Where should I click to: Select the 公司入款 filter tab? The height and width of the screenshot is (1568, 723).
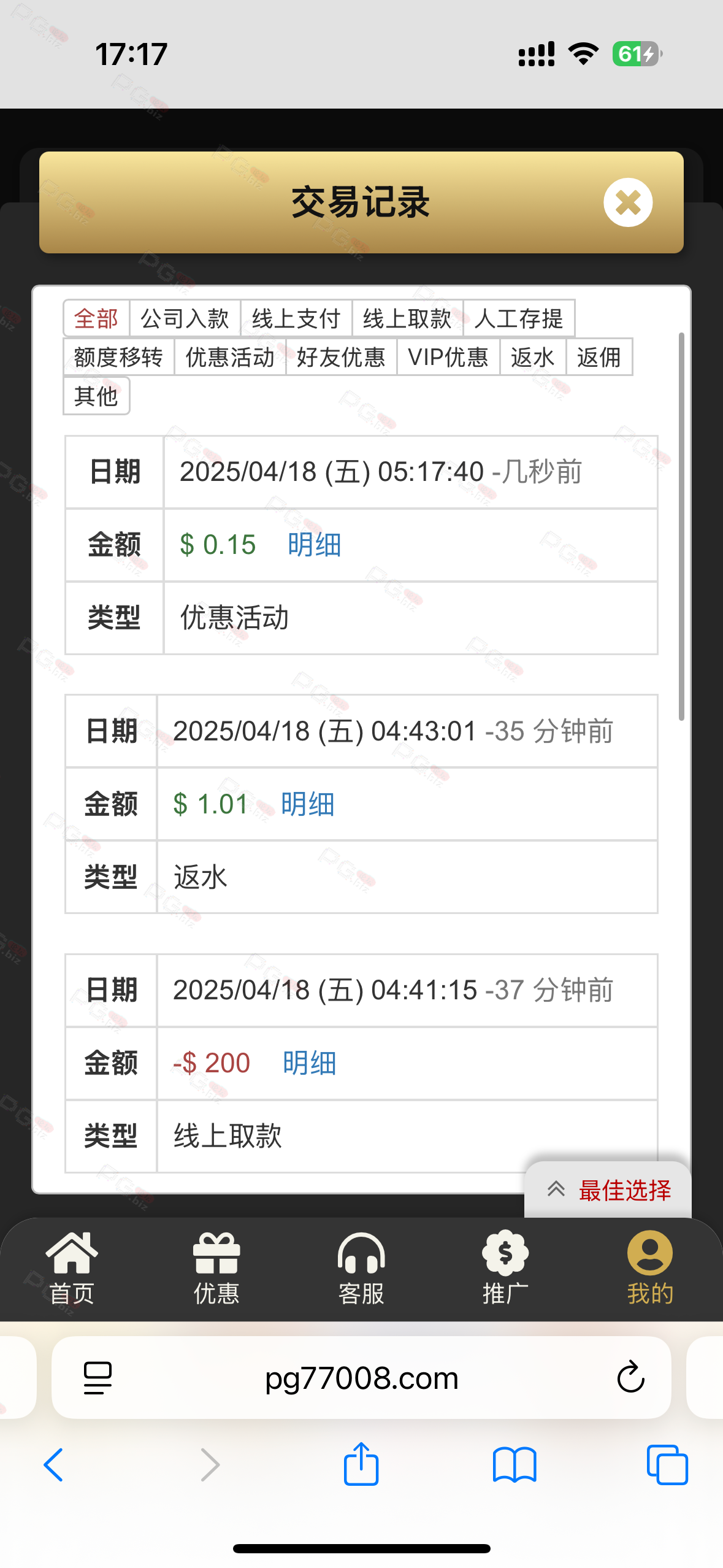tap(185, 318)
